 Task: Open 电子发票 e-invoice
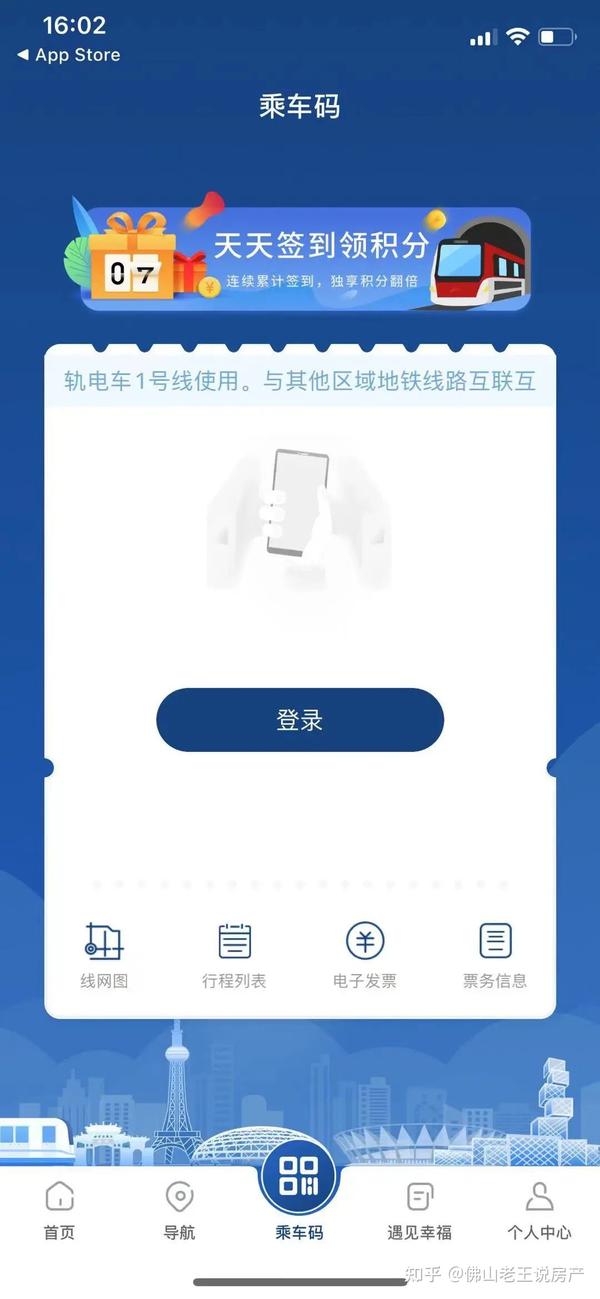point(365,954)
